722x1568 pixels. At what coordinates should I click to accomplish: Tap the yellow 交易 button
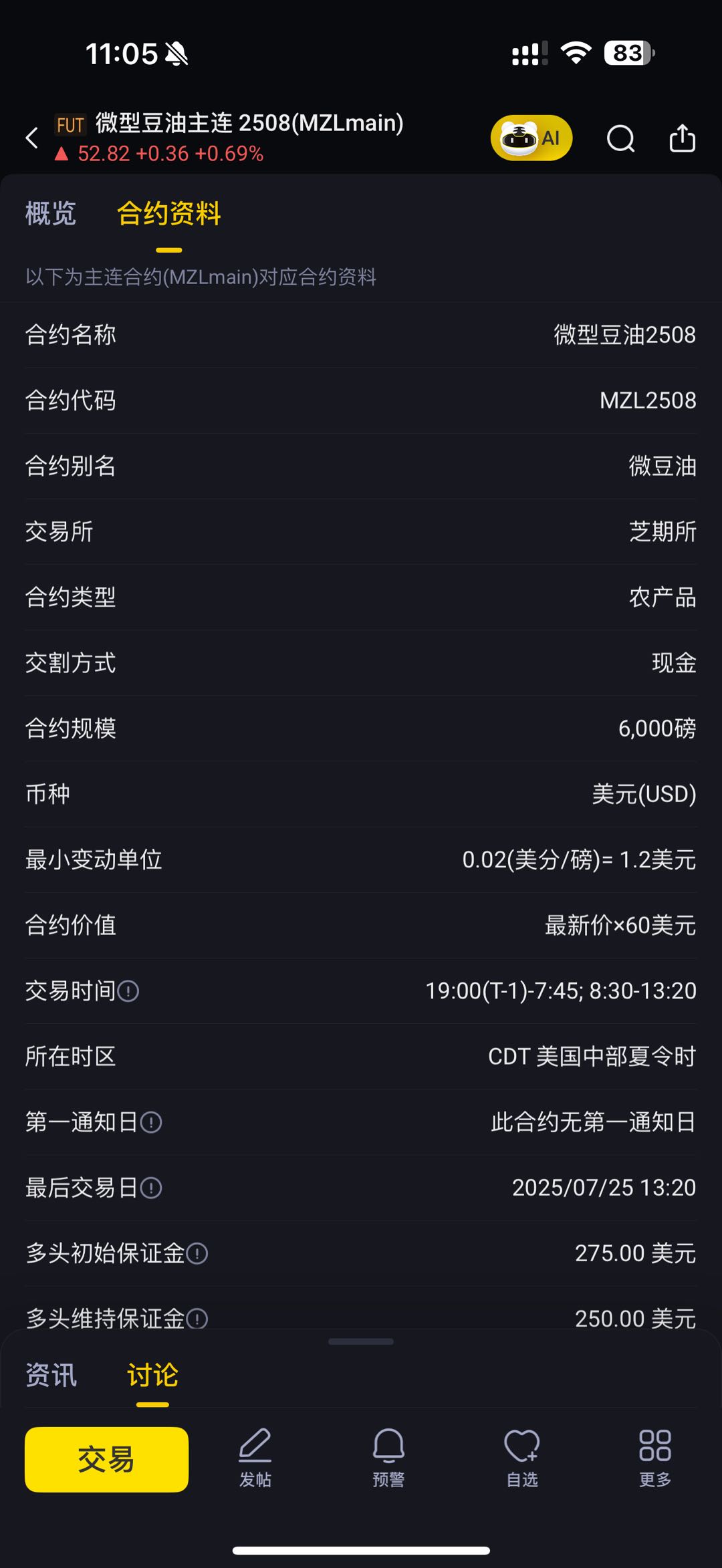(106, 1459)
